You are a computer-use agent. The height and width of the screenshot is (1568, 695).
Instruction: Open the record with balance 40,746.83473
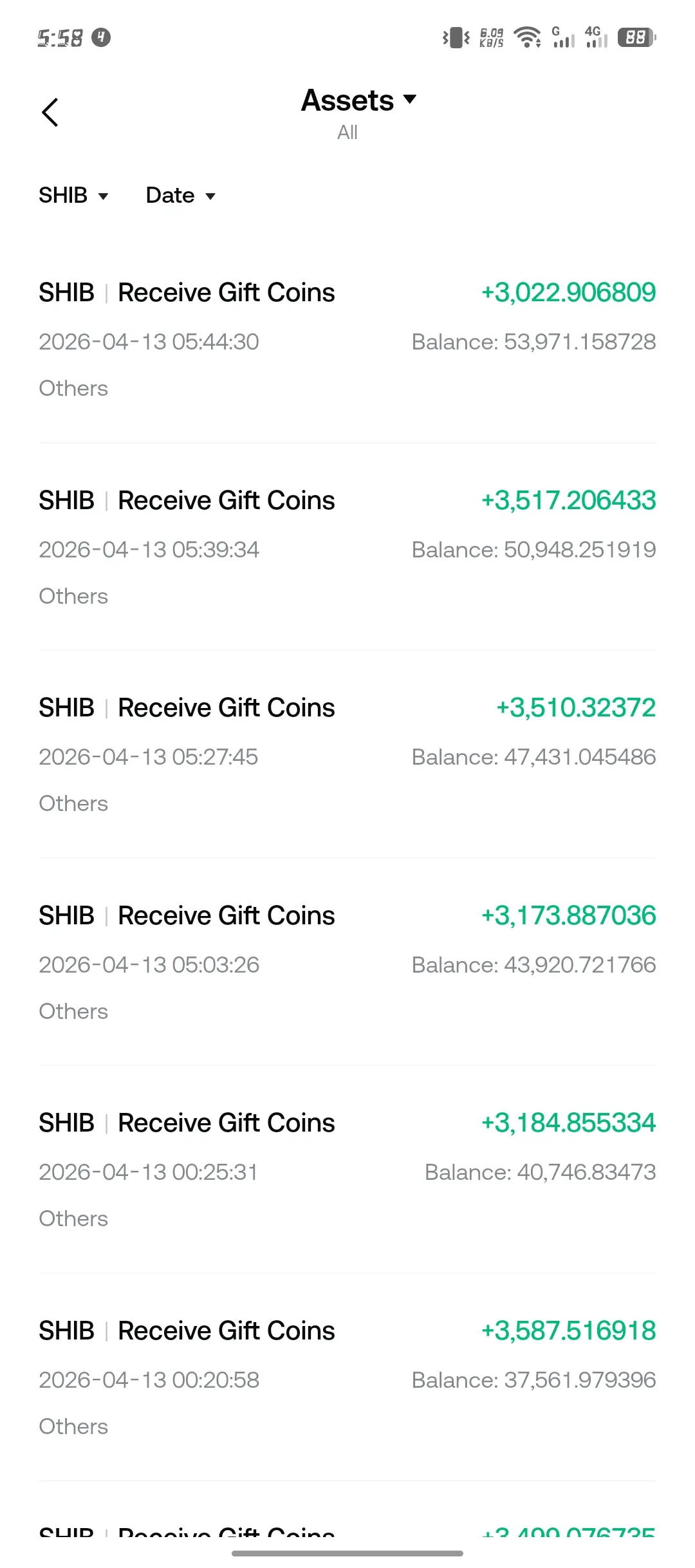[x=347, y=1170]
